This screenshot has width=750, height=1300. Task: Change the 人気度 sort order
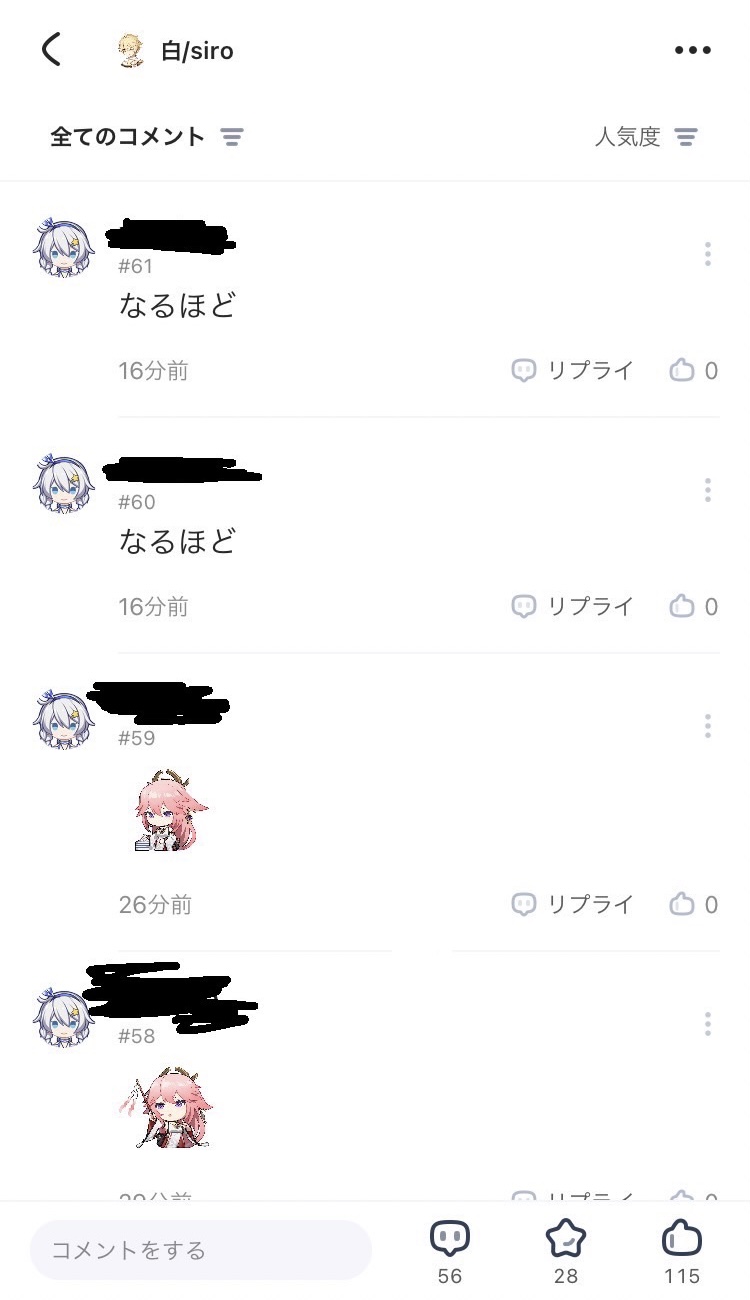pos(646,137)
